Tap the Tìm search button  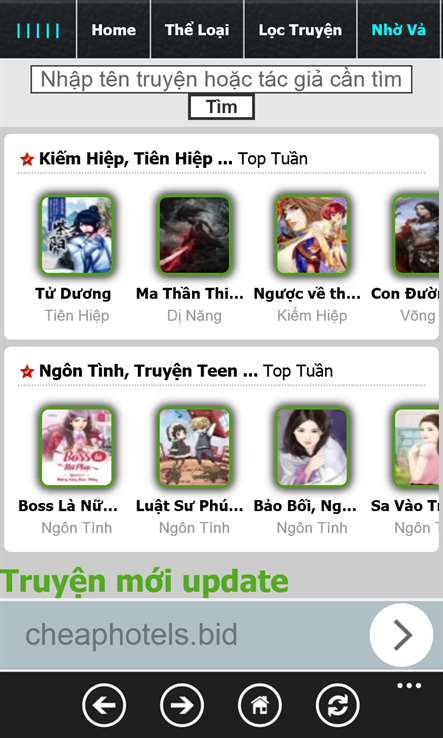(x=221, y=107)
